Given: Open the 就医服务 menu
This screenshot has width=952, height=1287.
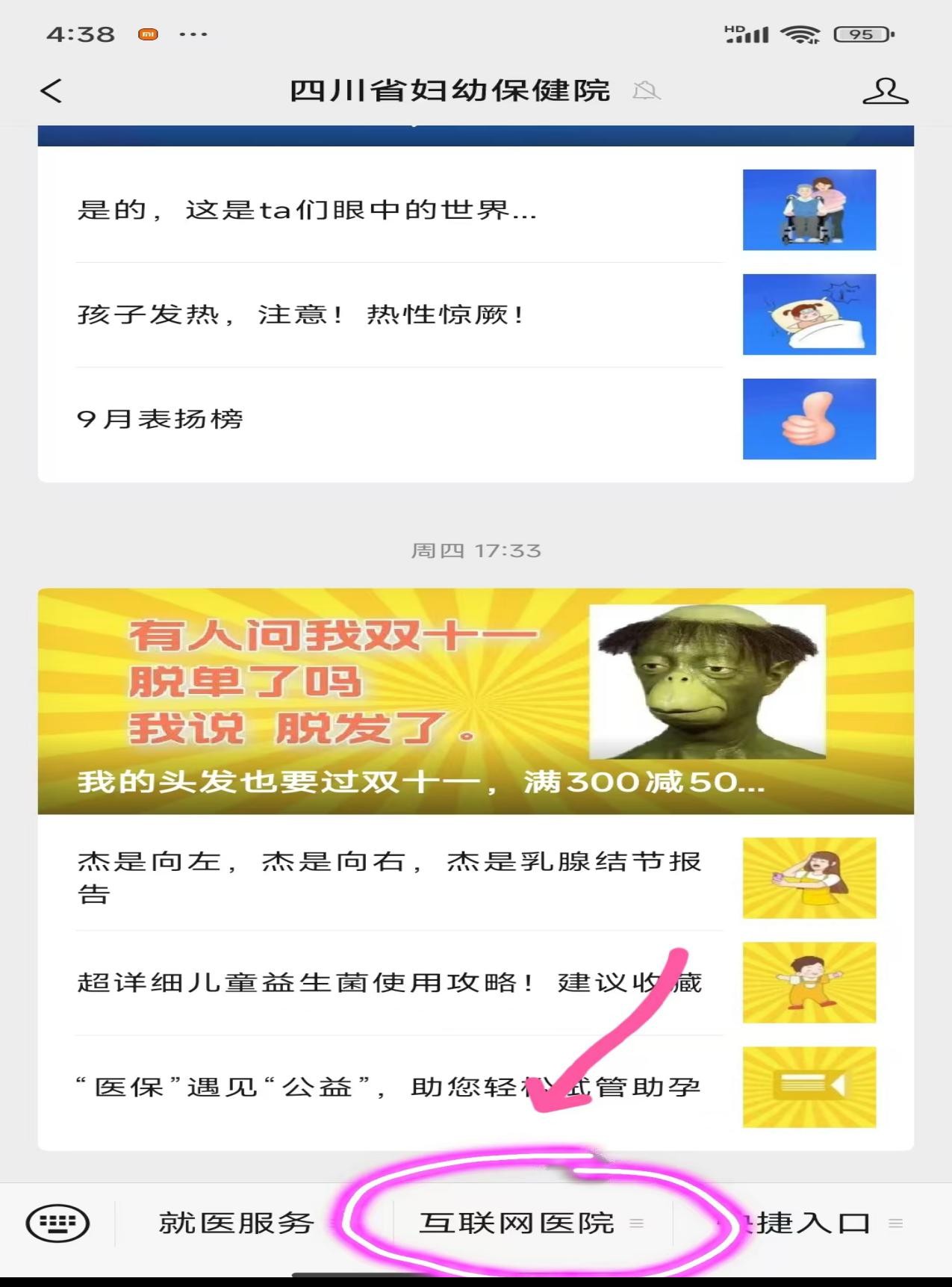Looking at the screenshot, I should click(x=237, y=1224).
